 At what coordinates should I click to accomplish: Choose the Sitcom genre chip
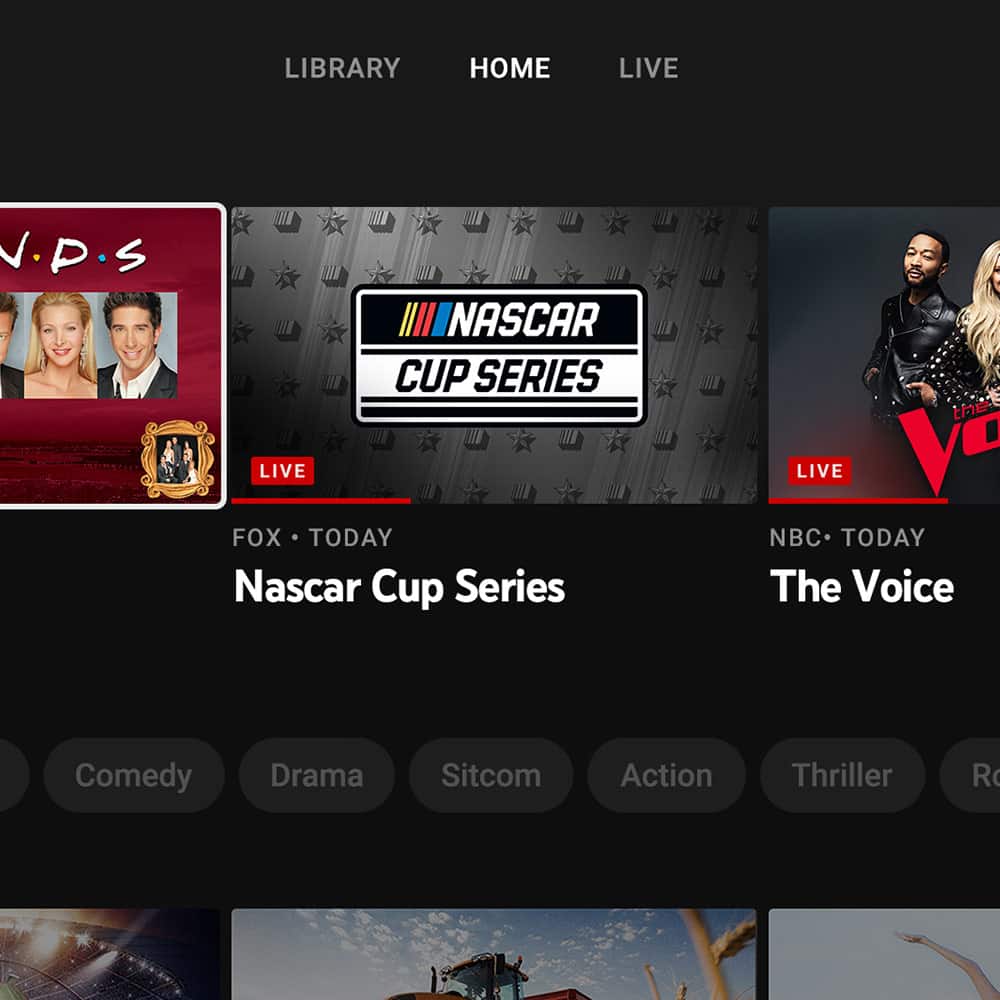pyautogui.click(x=490, y=775)
